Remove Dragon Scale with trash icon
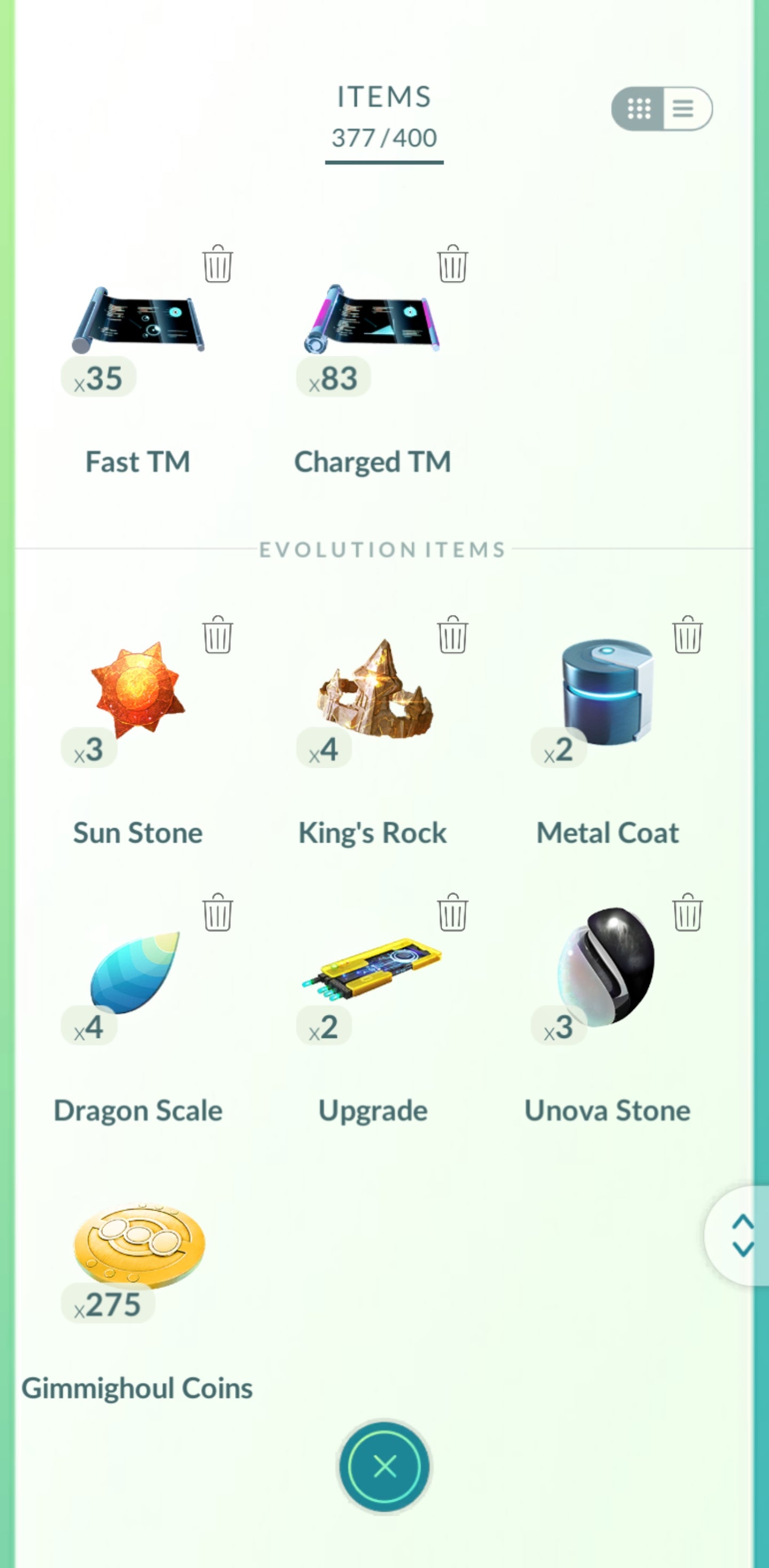The width and height of the screenshot is (769, 1568). tap(217, 912)
